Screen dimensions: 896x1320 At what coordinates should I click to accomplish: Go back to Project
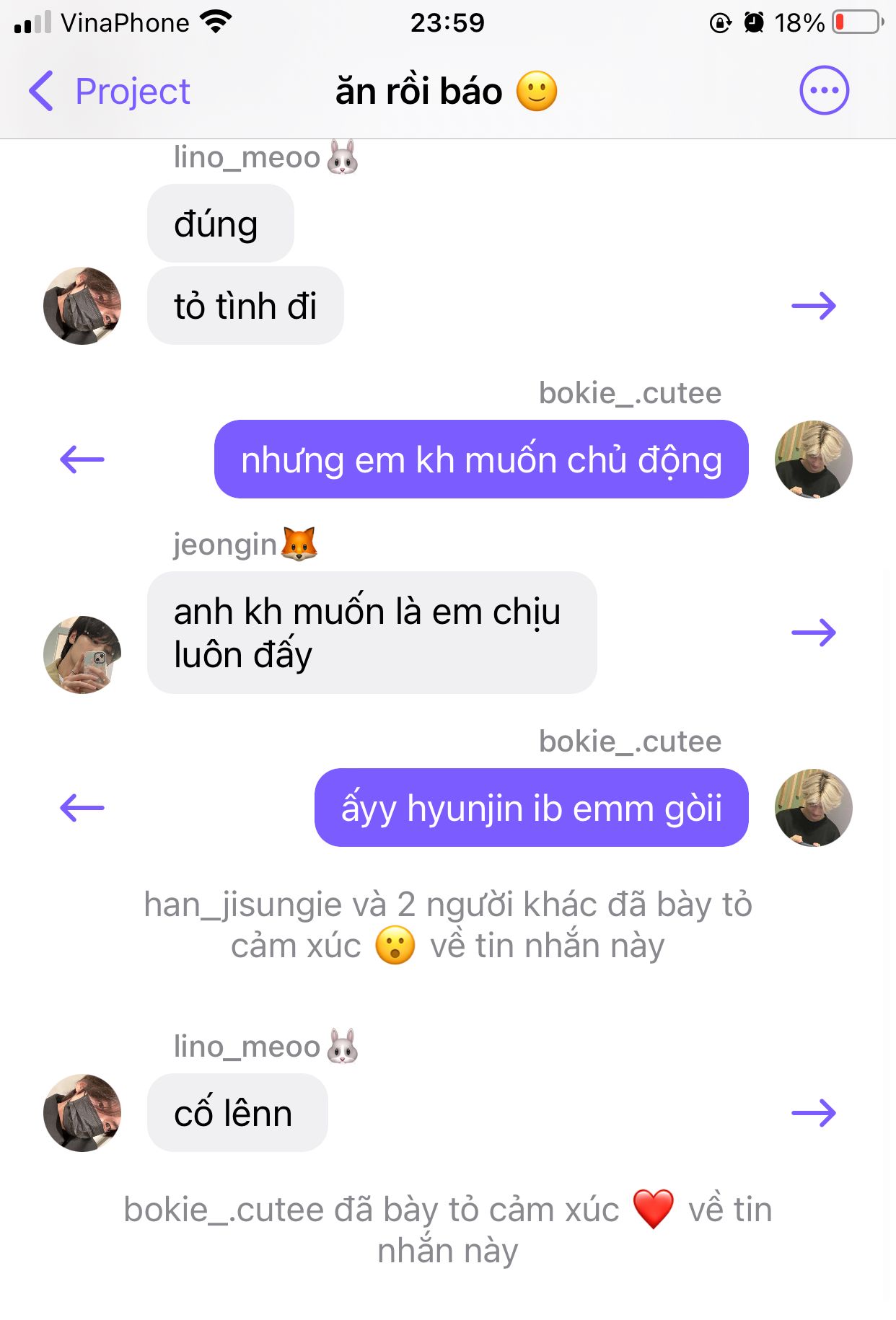(108, 92)
